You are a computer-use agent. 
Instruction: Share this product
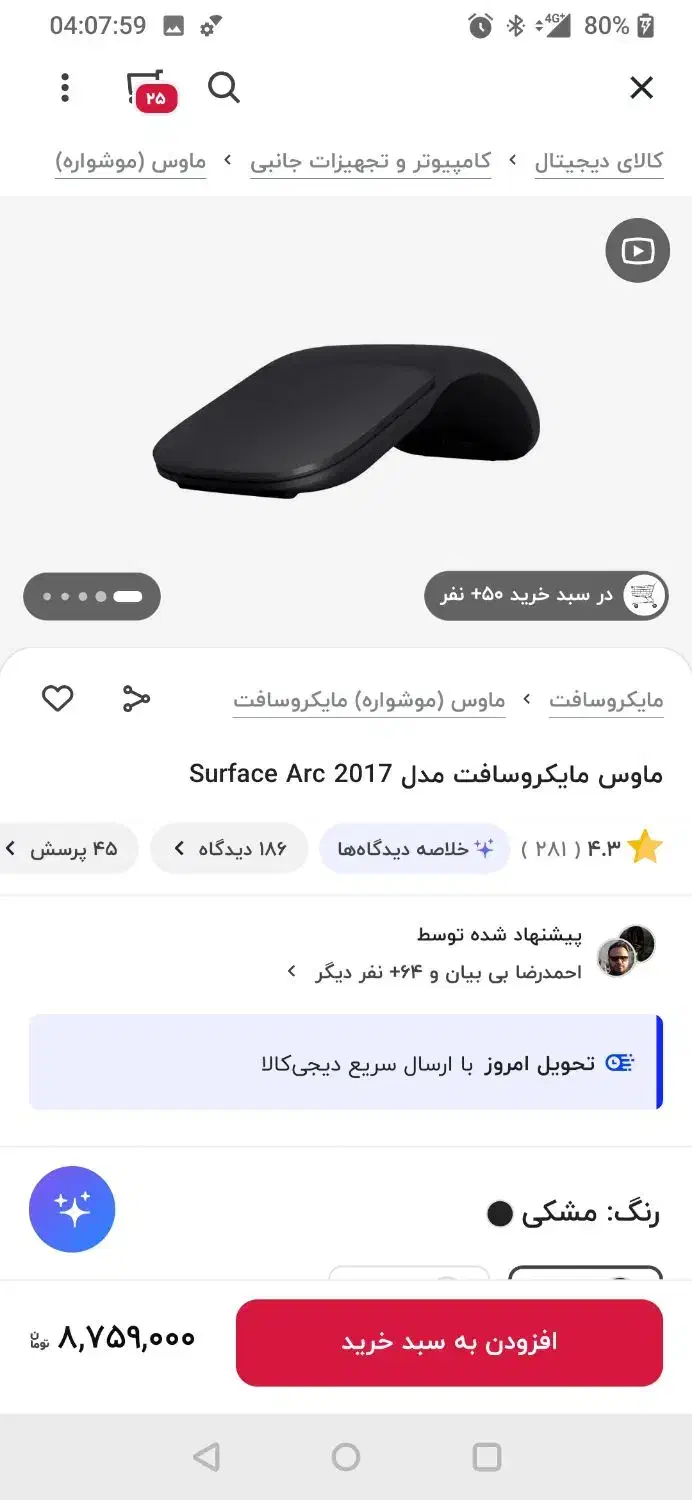click(x=136, y=699)
